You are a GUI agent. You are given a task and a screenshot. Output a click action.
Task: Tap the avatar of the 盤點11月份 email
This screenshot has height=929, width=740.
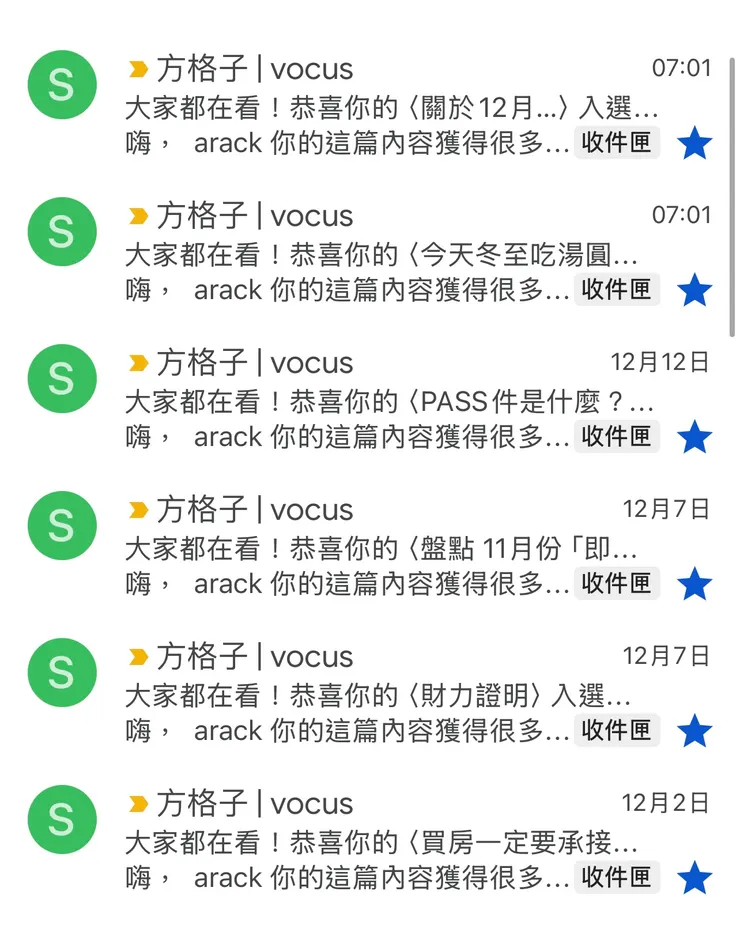click(x=61, y=525)
